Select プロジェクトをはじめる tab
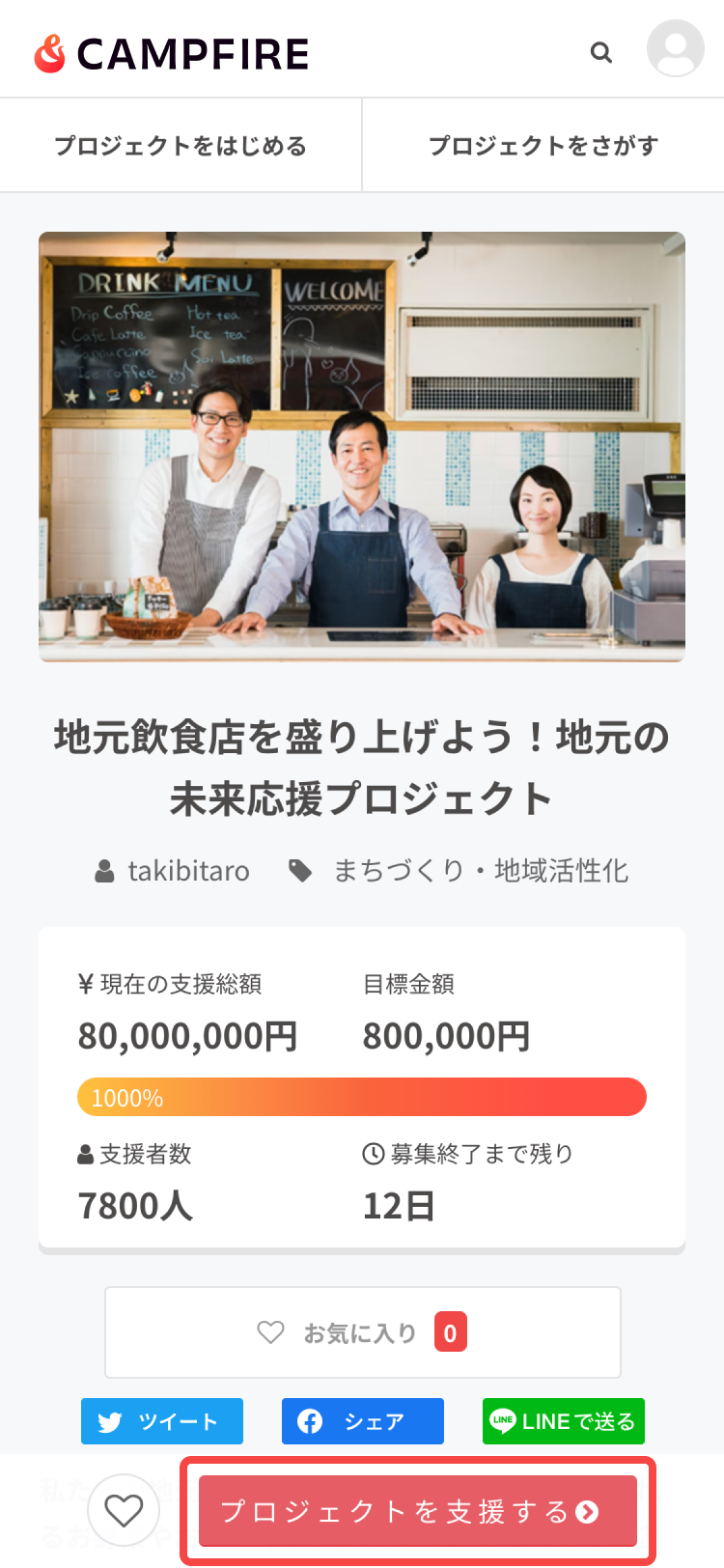Viewport: 724px width, 1568px height. 181,146
